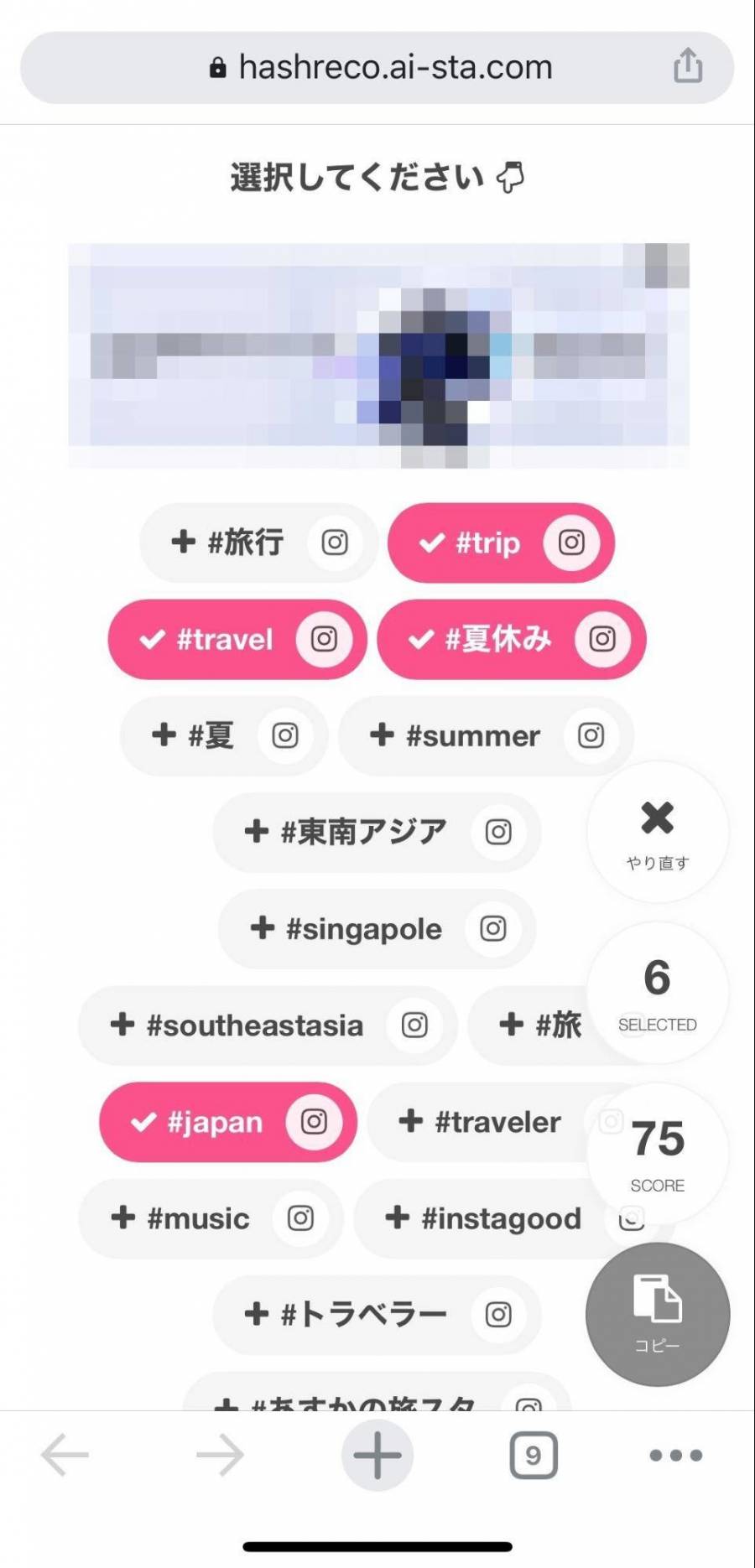Add the #夏 hashtag

coord(194,736)
